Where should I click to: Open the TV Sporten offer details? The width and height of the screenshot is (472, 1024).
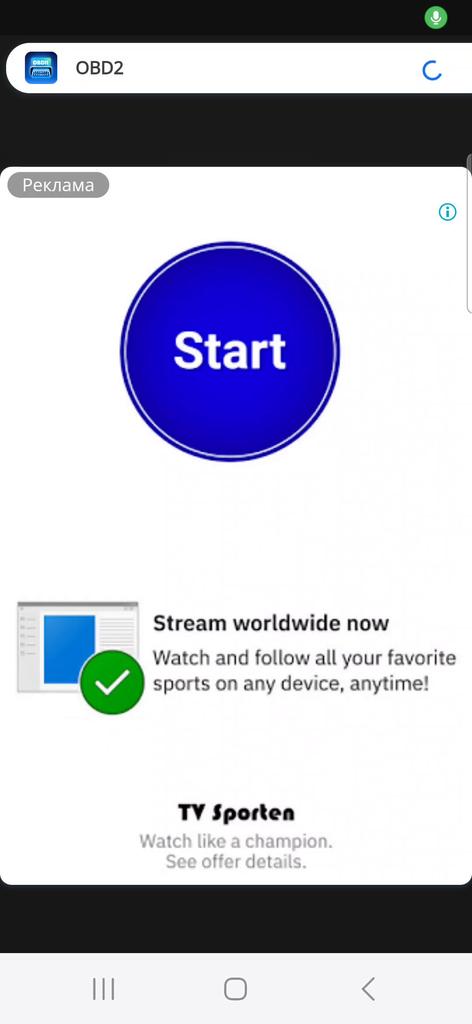coord(236,851)
